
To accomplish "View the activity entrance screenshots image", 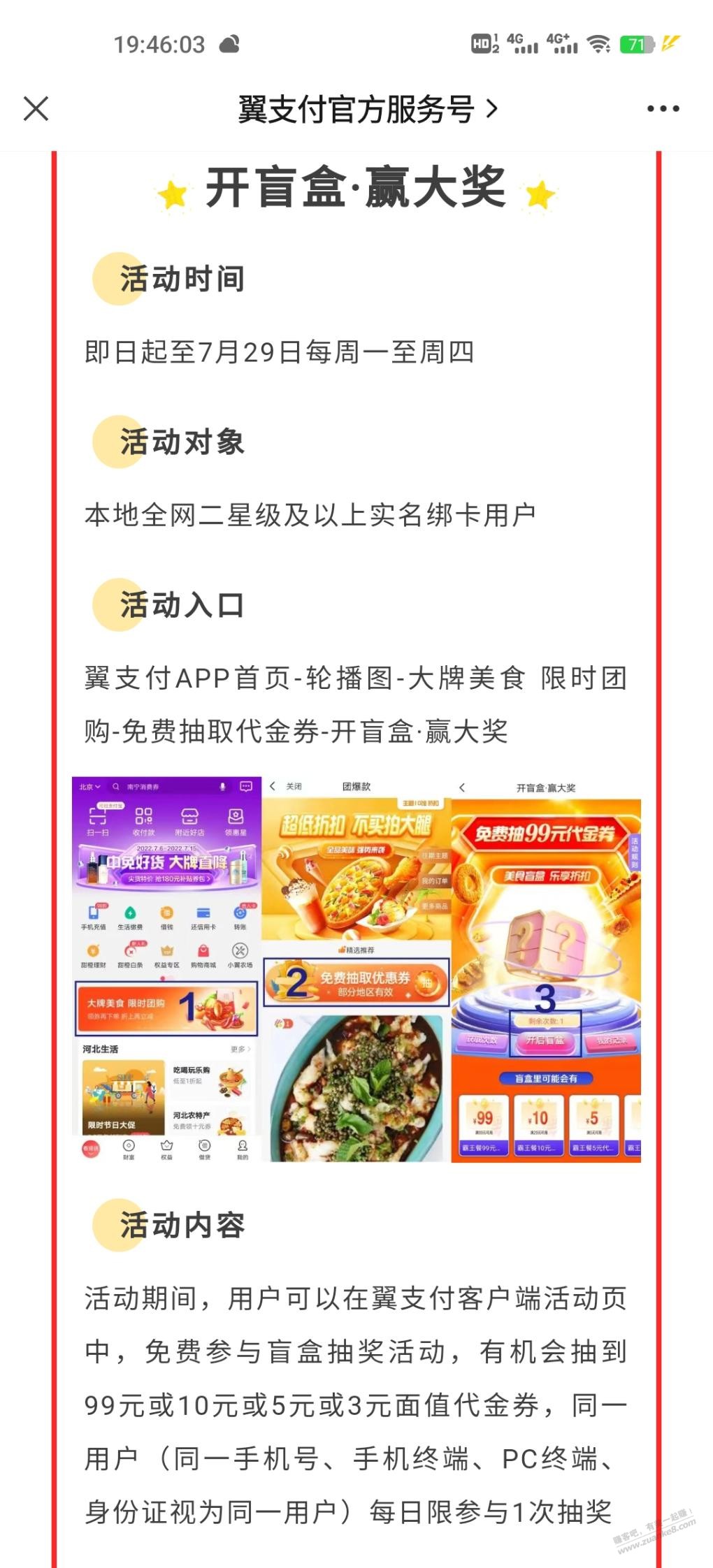I will click(x=356, y=969).
